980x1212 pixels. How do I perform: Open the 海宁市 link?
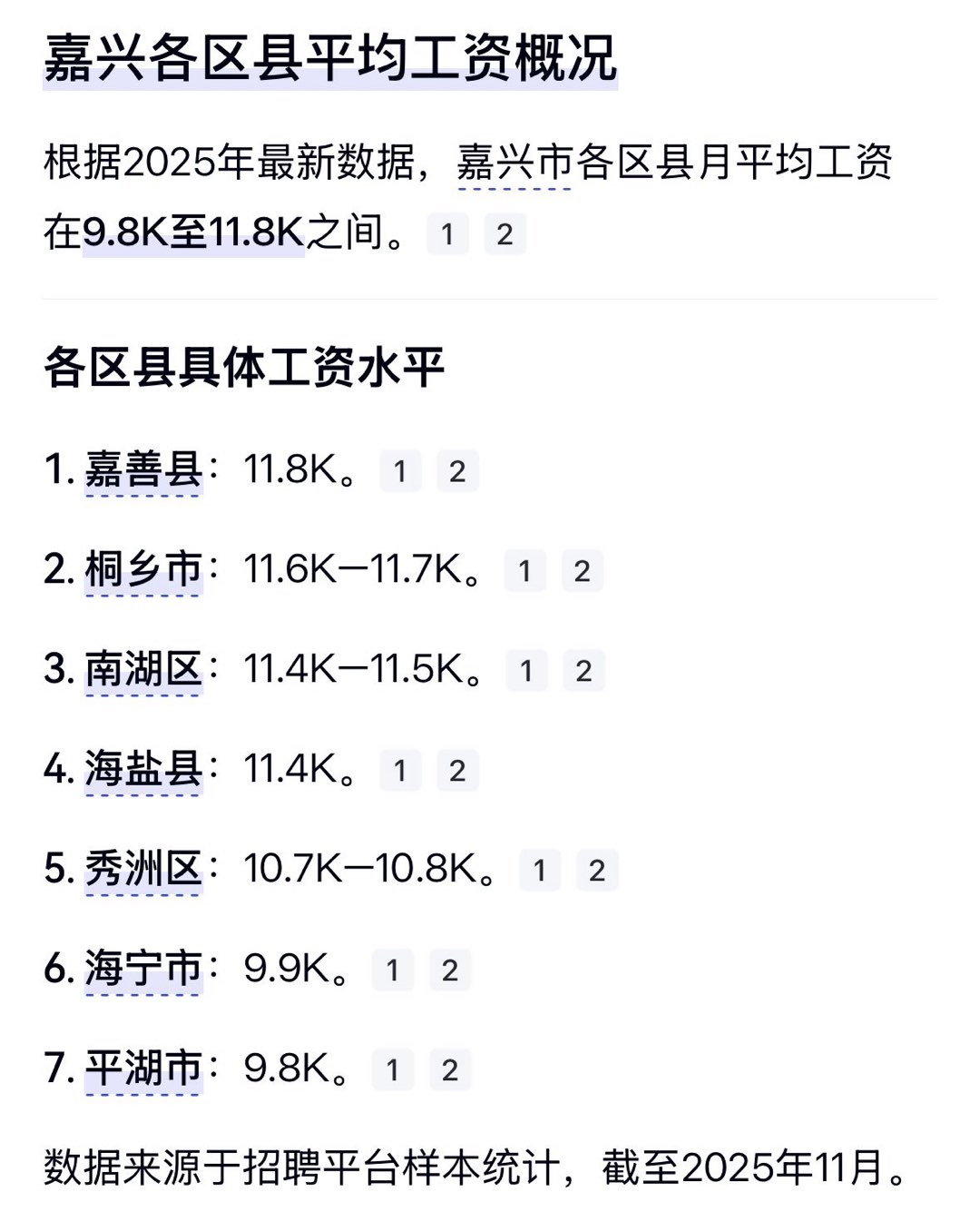coord(143,969)
